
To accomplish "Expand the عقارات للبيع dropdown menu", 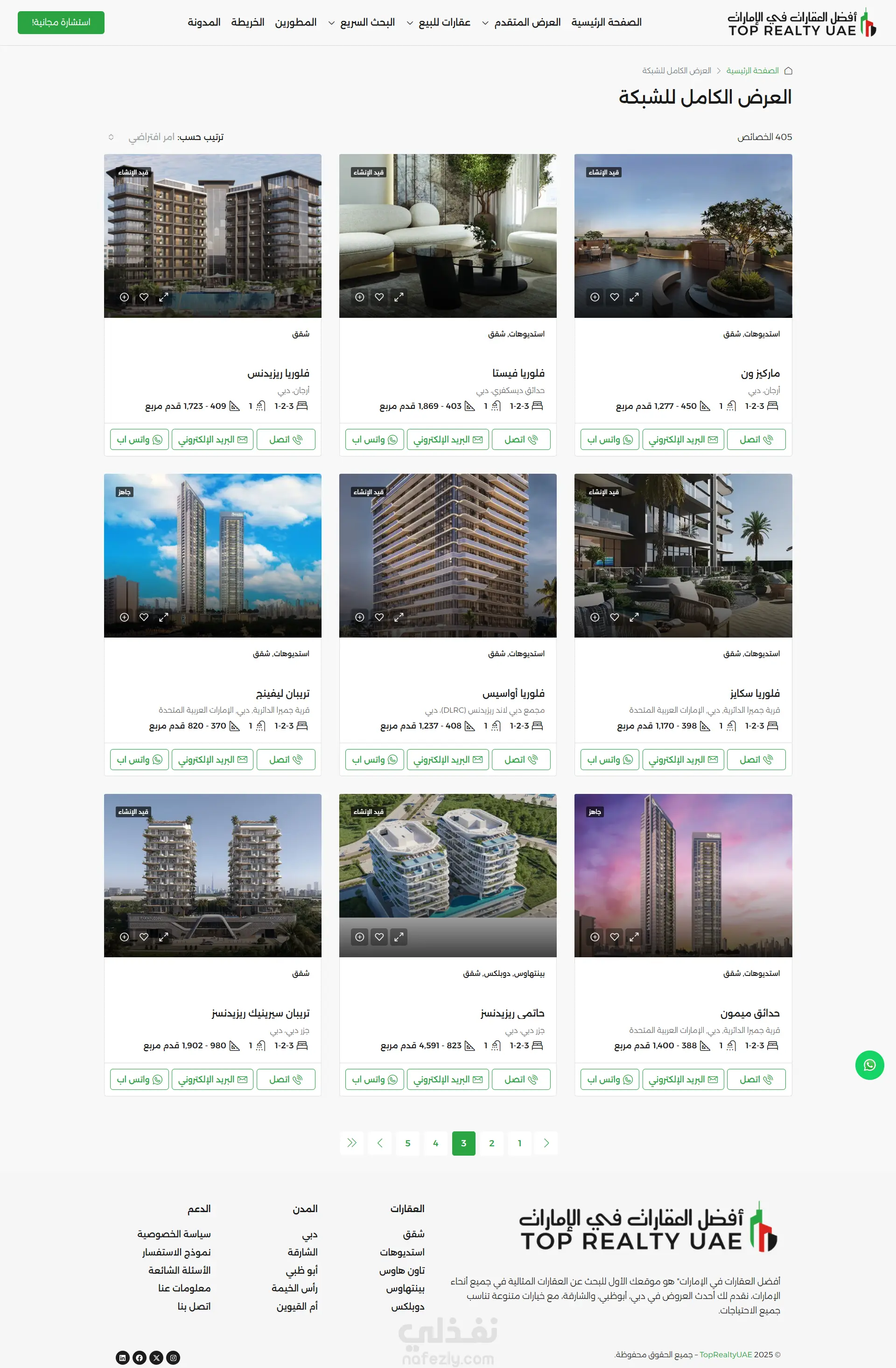I will pos(439,22).
